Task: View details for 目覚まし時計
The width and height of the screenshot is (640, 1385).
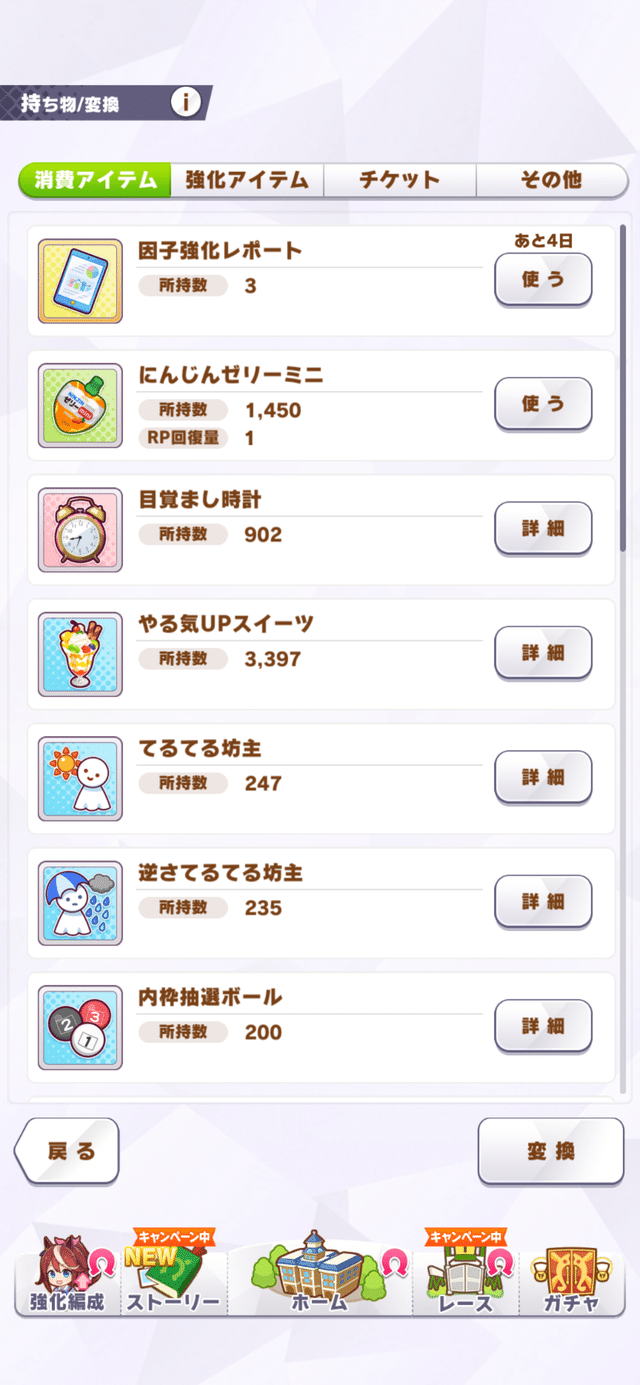Action: coord(543,528)
